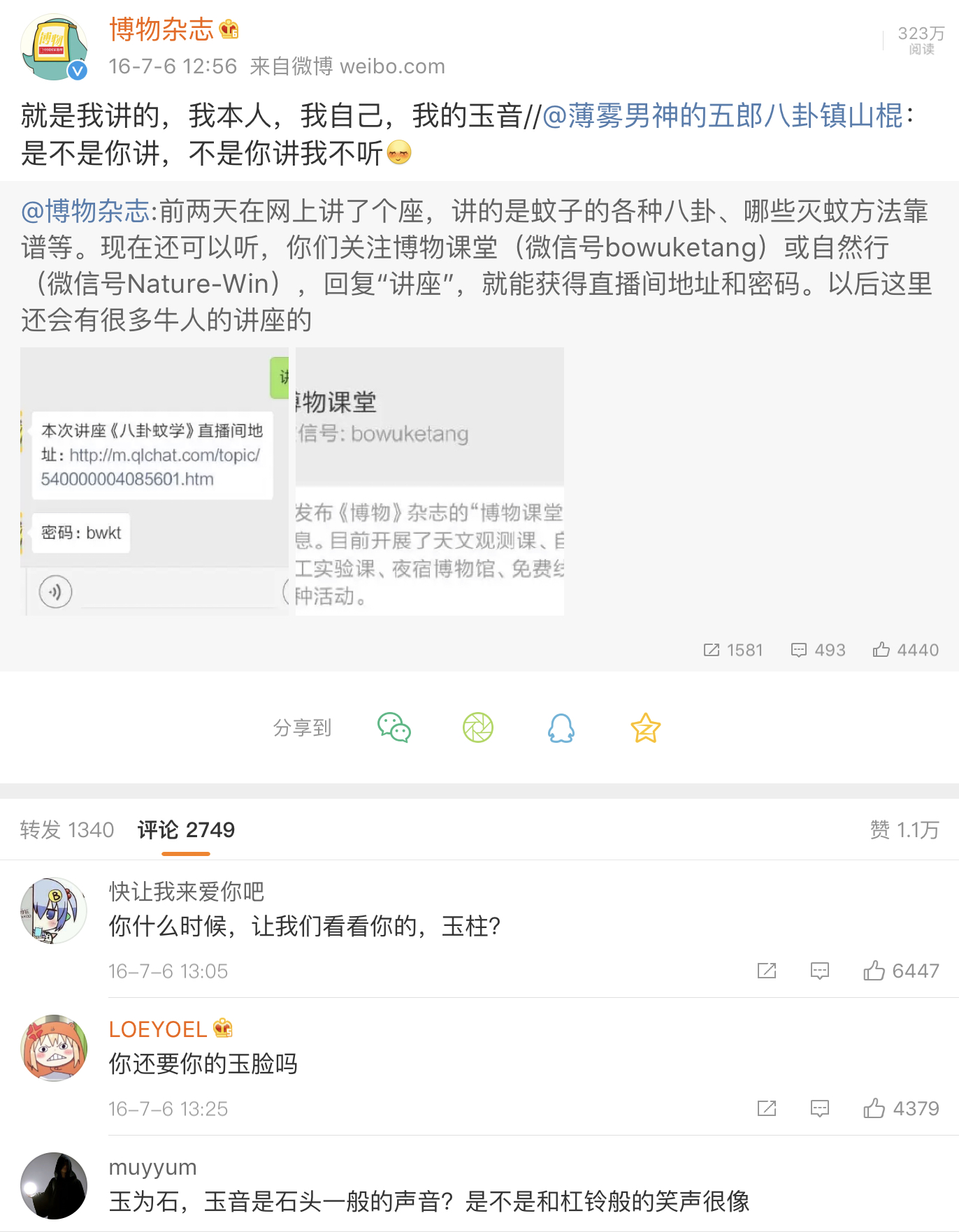959x1232 pixels.
Task: Share to WeChat
Action: tap(394, 728)
